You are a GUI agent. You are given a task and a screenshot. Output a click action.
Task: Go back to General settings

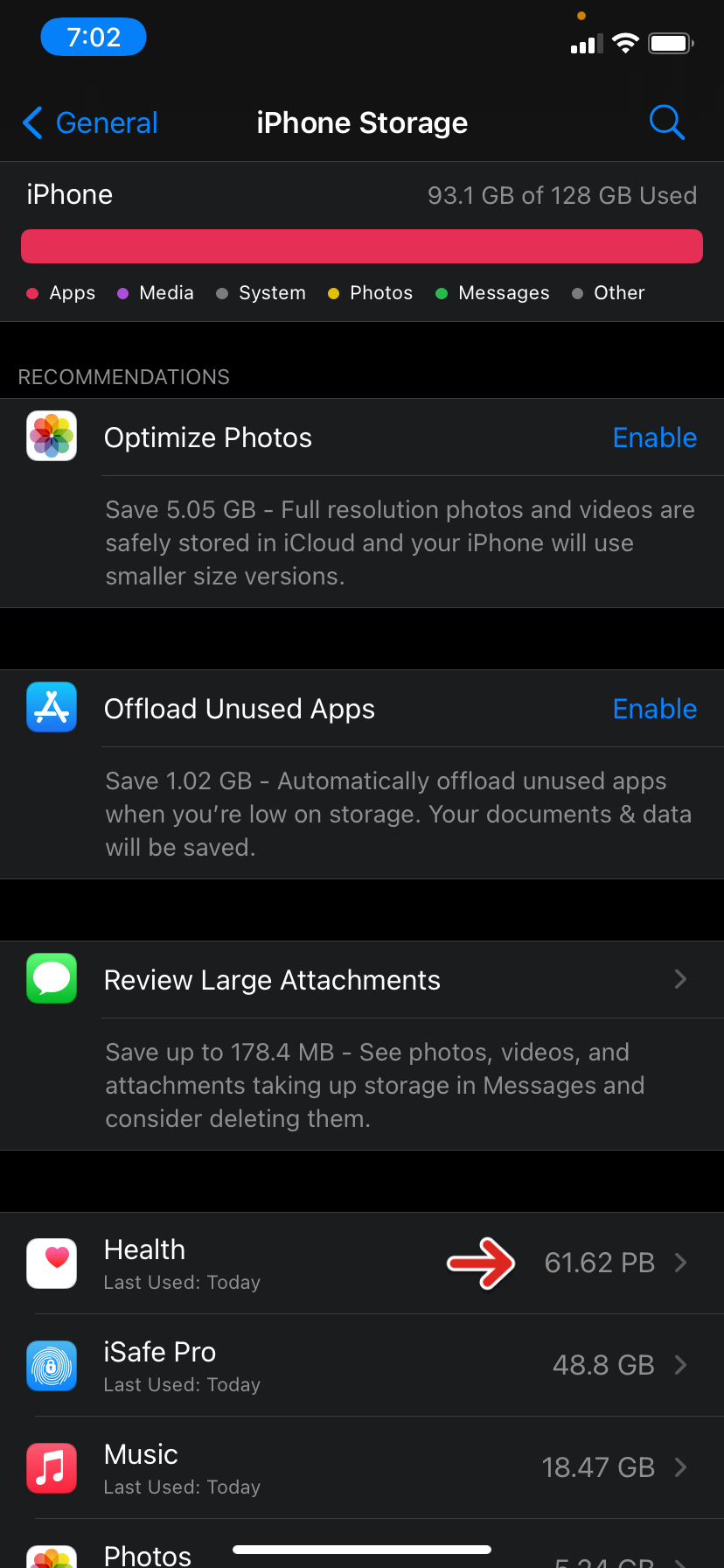click(x=91, y=123)
